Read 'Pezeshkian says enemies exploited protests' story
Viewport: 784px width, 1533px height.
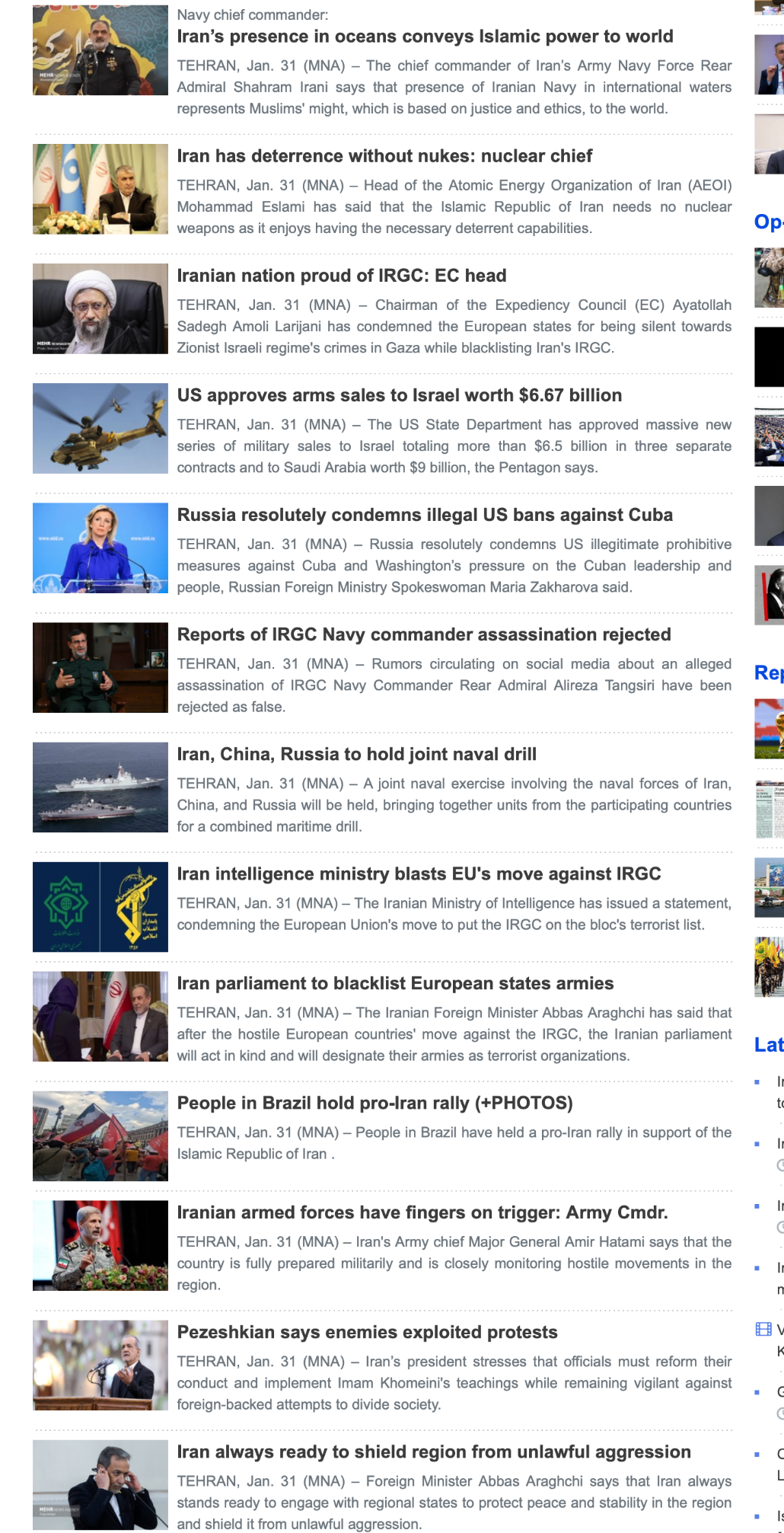[x=367, y=1332]
